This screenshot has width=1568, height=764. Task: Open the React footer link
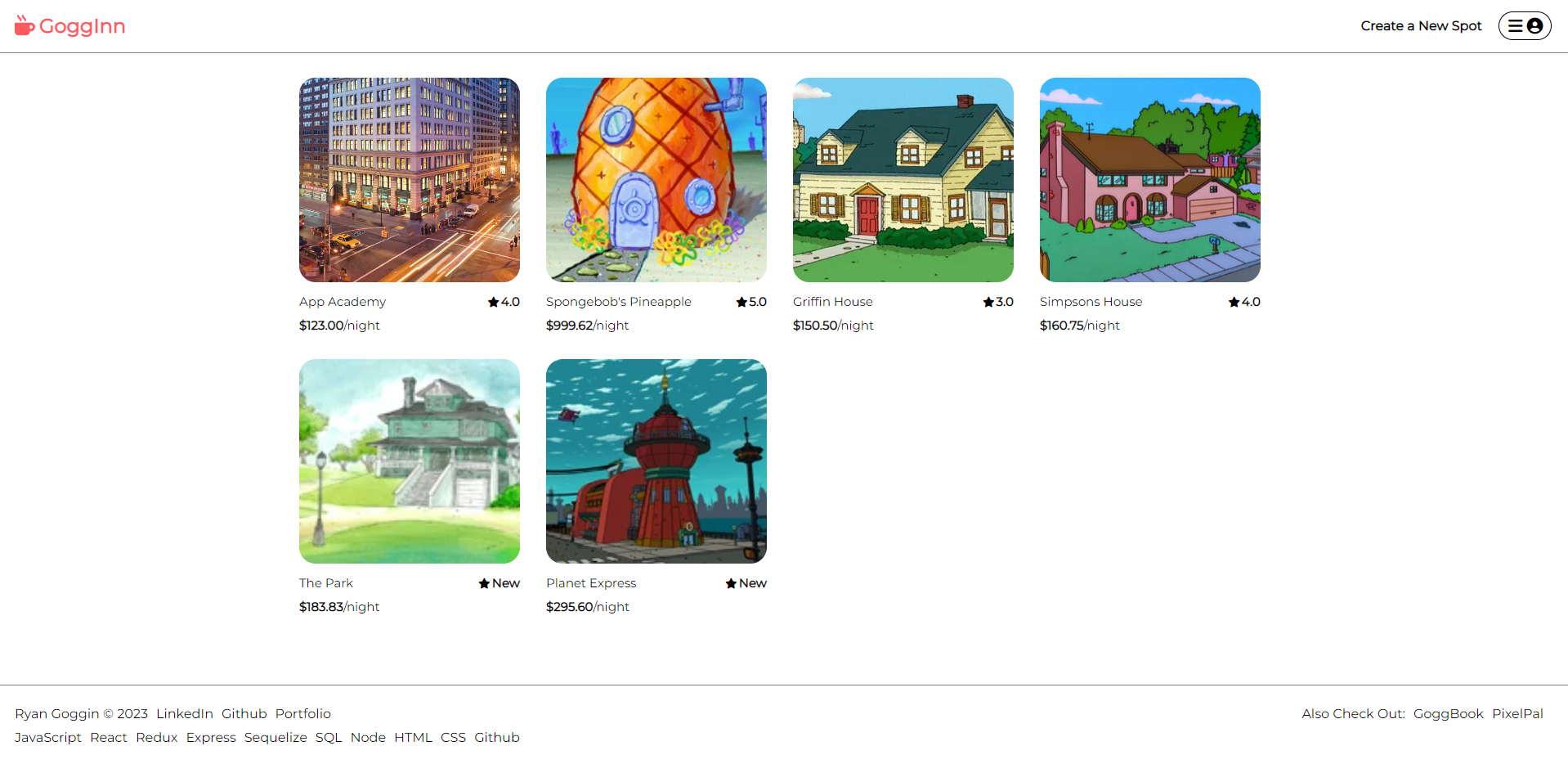[109, 738]
